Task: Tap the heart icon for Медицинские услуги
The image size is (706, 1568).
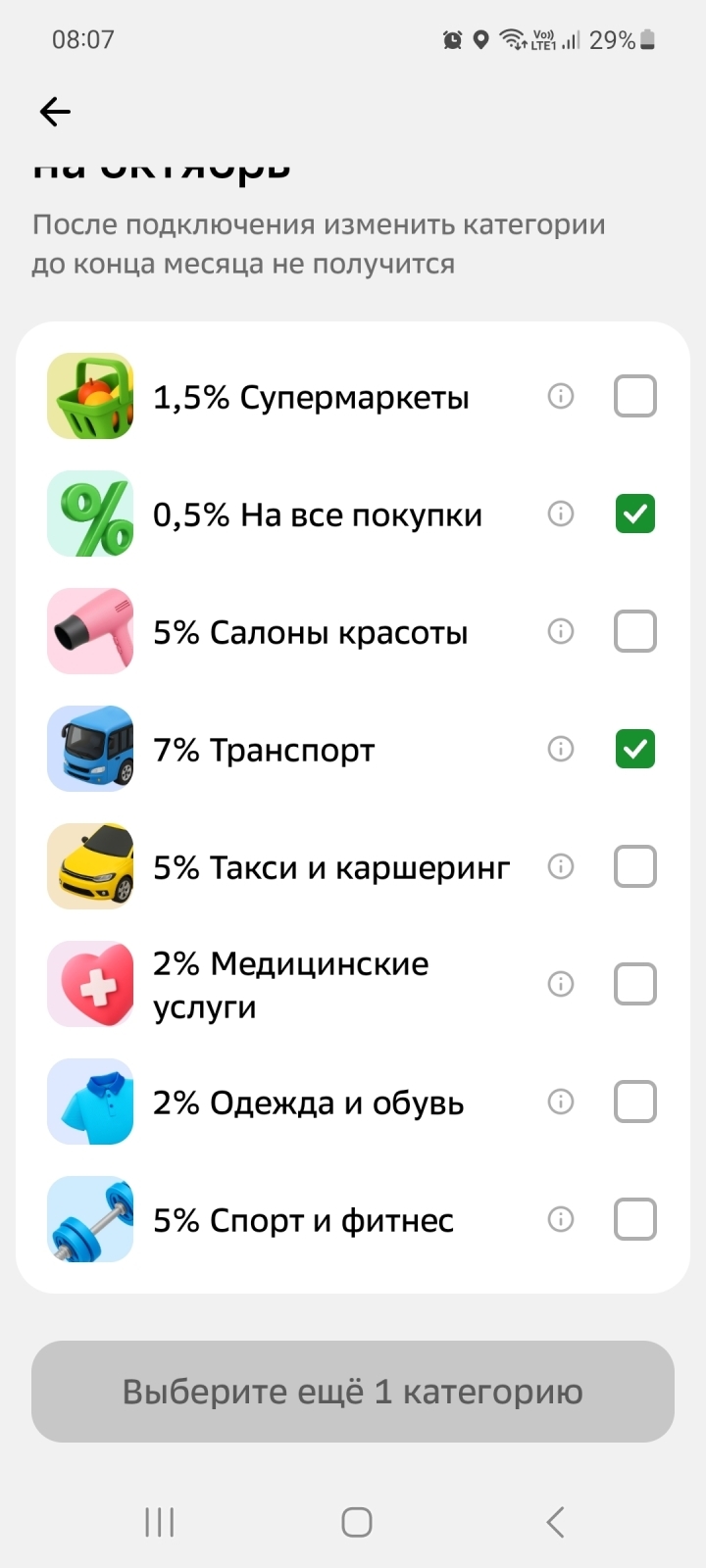Action: pyautogui.click(x=90, y=984)
